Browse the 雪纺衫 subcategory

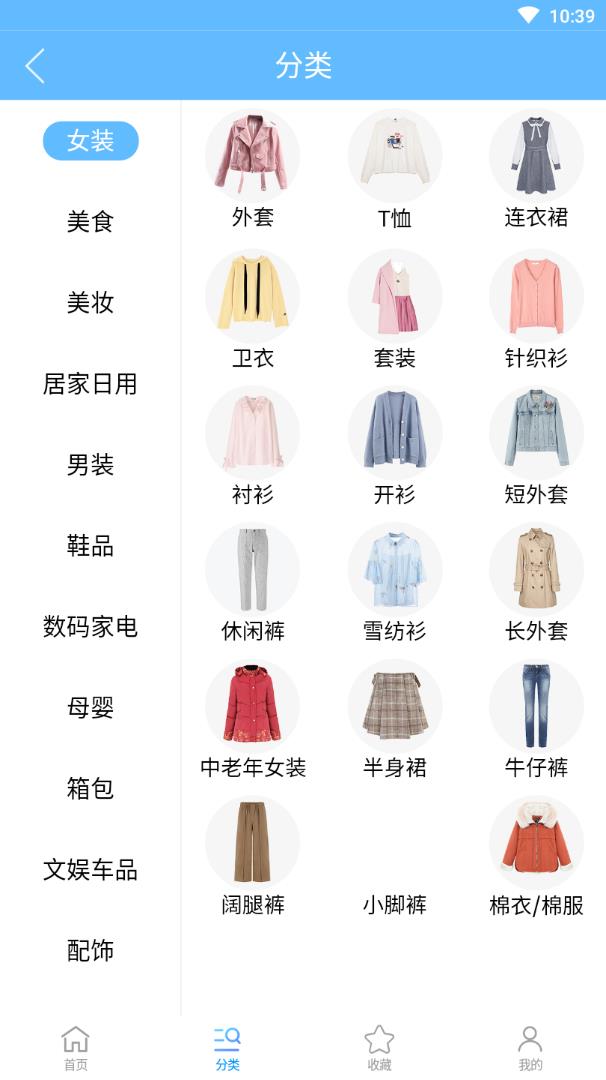click(x=394, y=582)
